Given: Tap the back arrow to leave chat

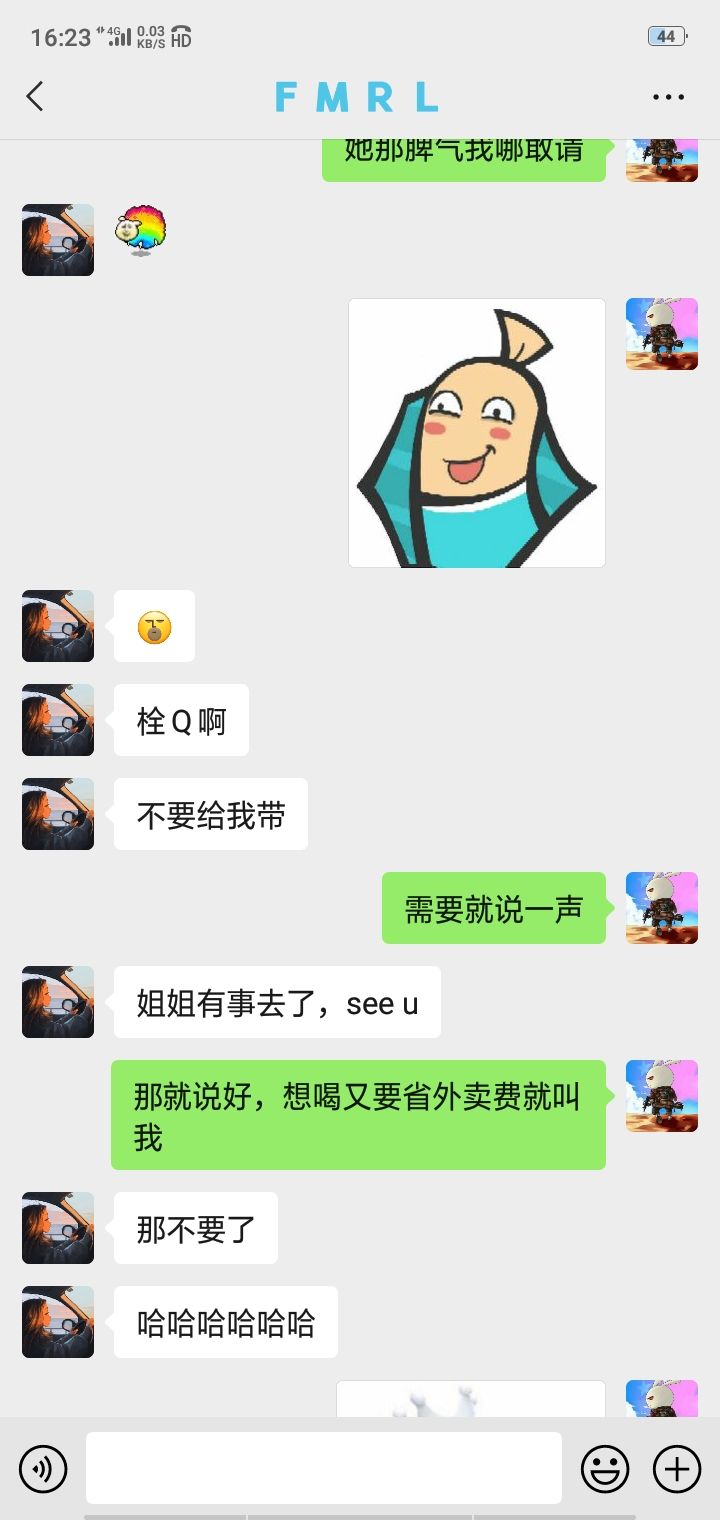Looking at the screenshot, I should click(x=35, y=96).
